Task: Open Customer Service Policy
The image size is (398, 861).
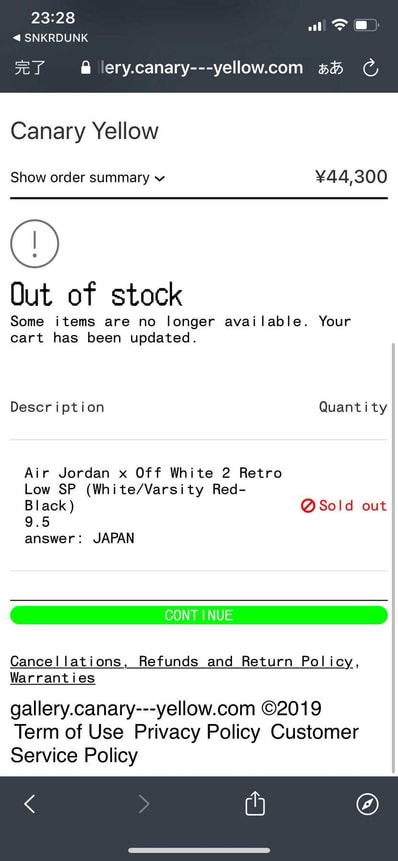Action: point(184,743)
